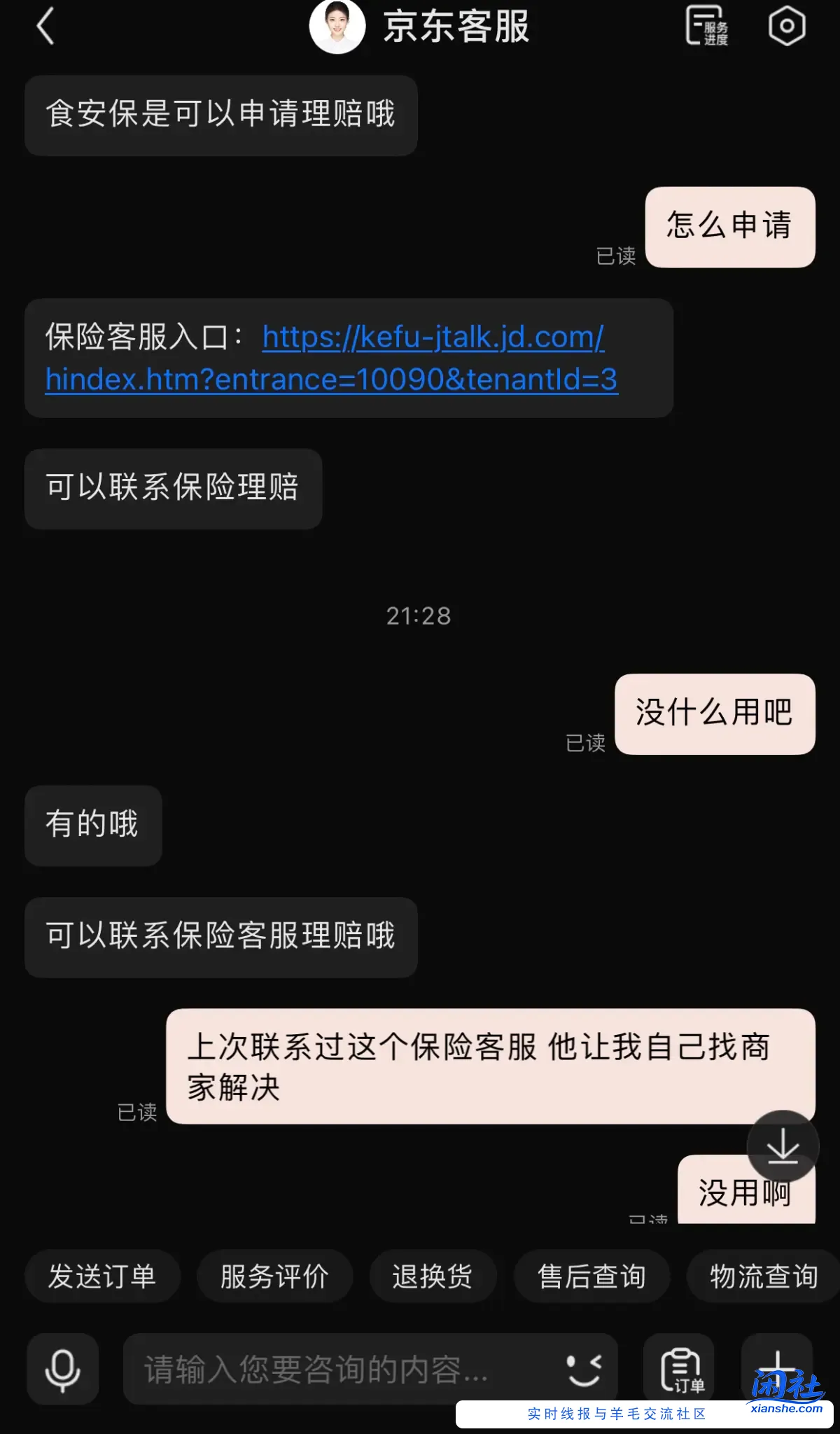Tap the 可以联系保险理赔 message bubble
This screenshot has height=1434, width=840.
pos(173,489)
